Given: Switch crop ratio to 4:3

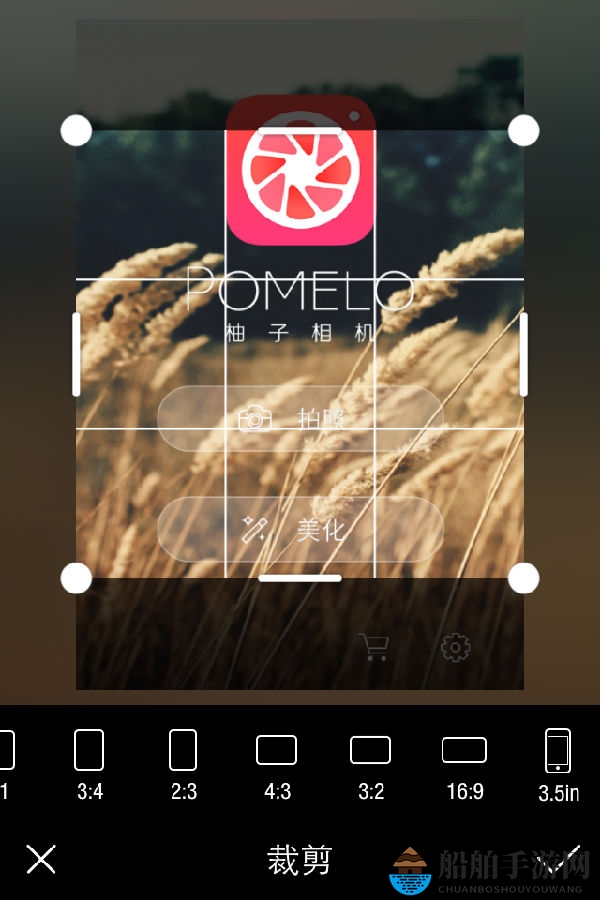Looking at the screenshot, I should coord(277,762).
